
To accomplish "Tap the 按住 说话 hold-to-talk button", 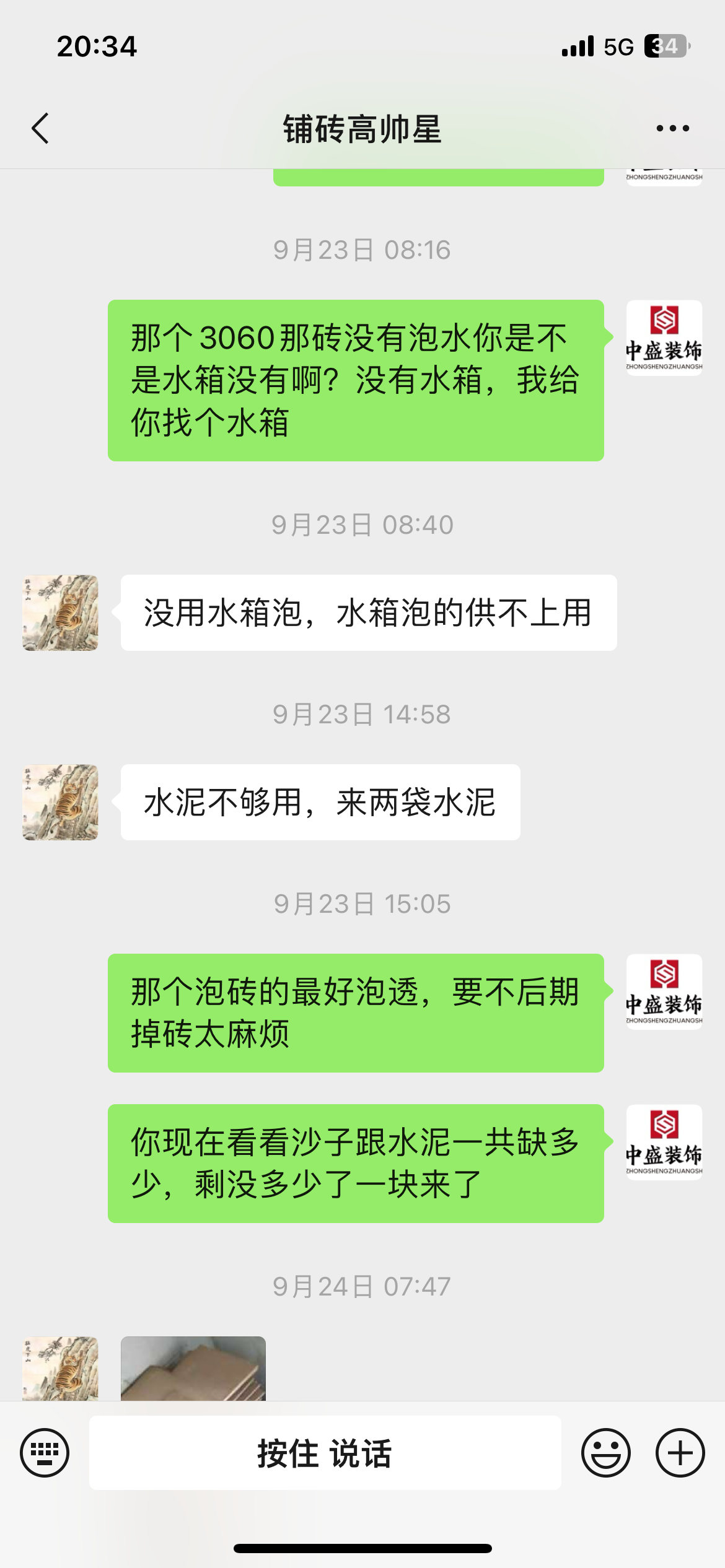I will [x=325, y=1452].
